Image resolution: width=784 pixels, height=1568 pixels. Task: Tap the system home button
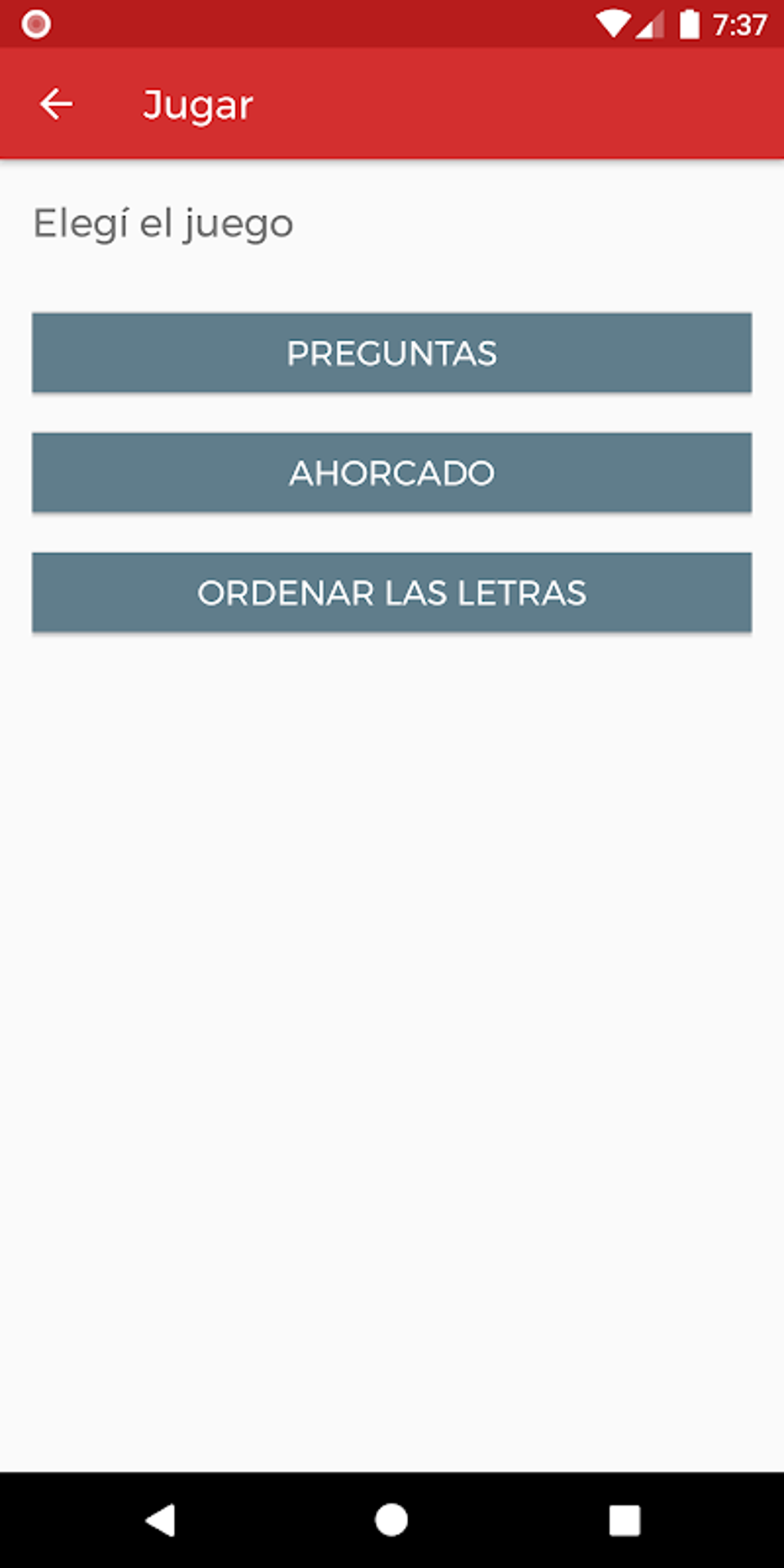(x=391, y=1520)
